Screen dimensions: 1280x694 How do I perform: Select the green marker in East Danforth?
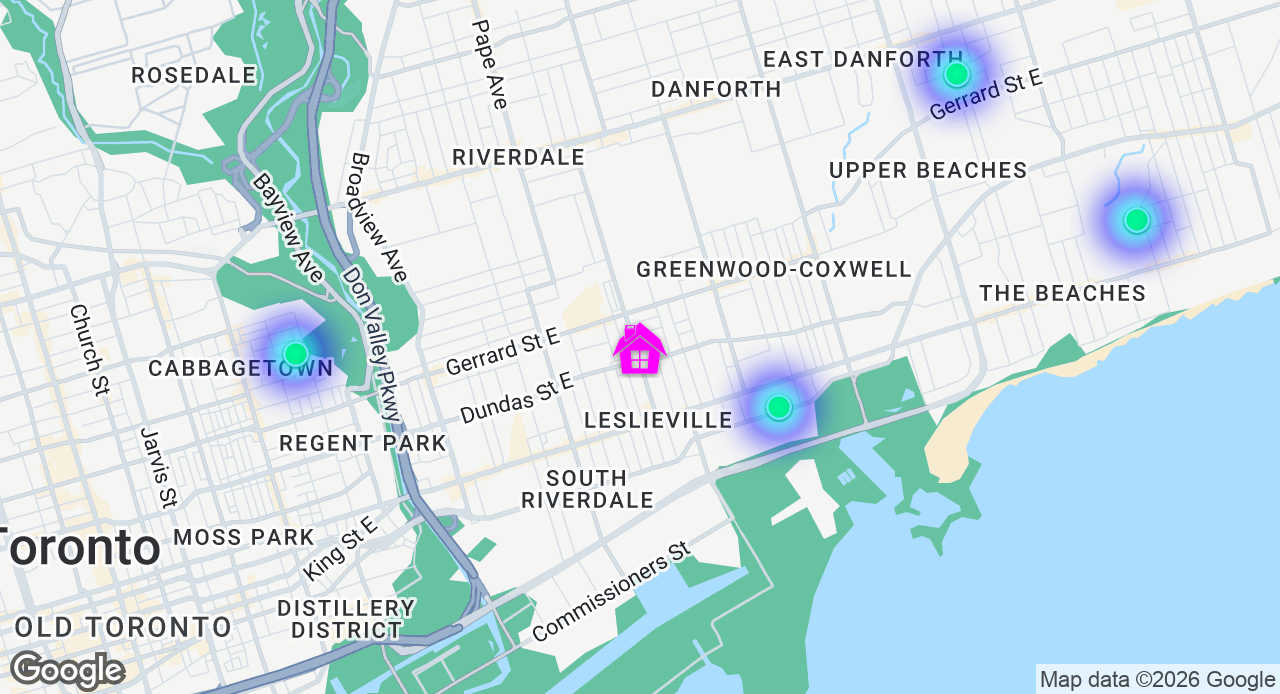pos(956,74)
